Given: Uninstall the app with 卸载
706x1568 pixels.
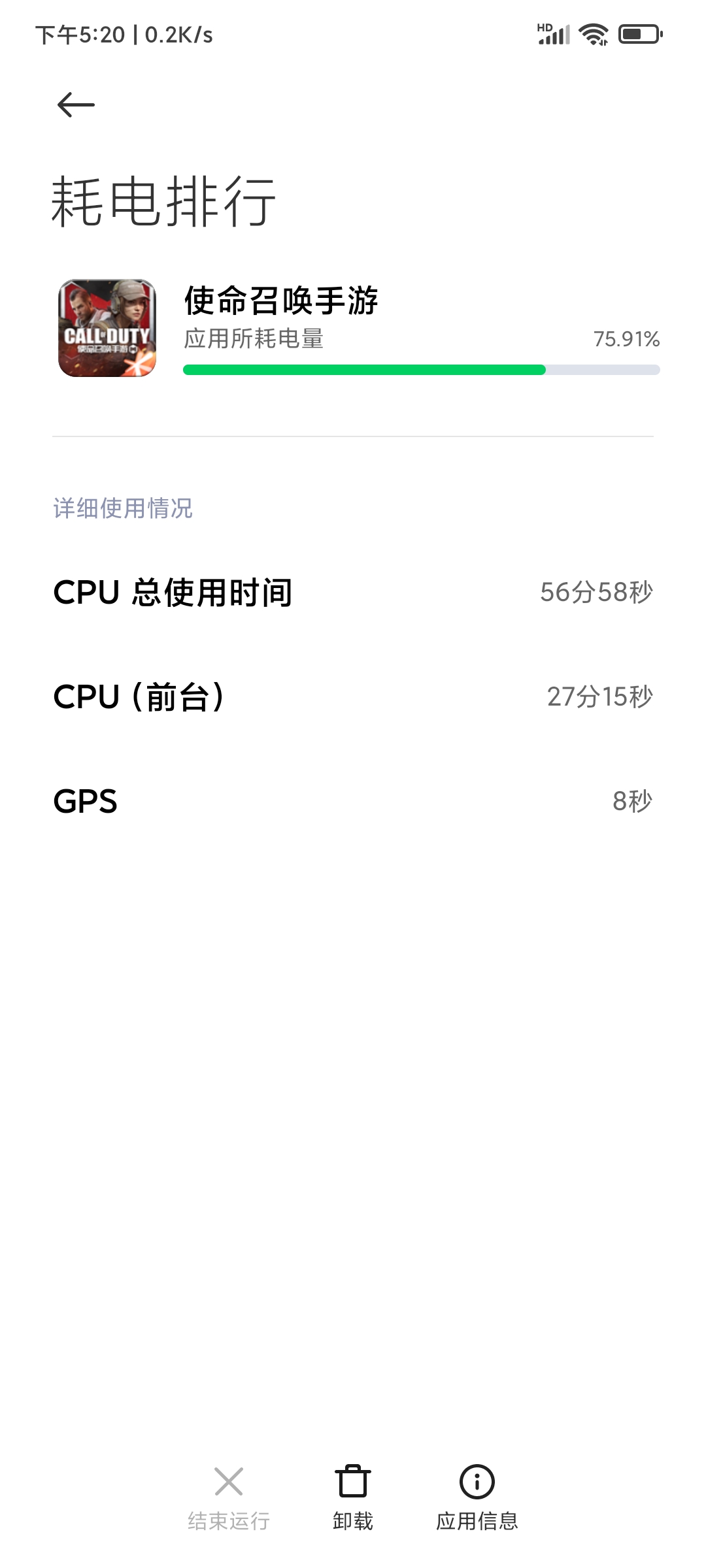Looking at the screenshot, I should (x=353, y=1496).
